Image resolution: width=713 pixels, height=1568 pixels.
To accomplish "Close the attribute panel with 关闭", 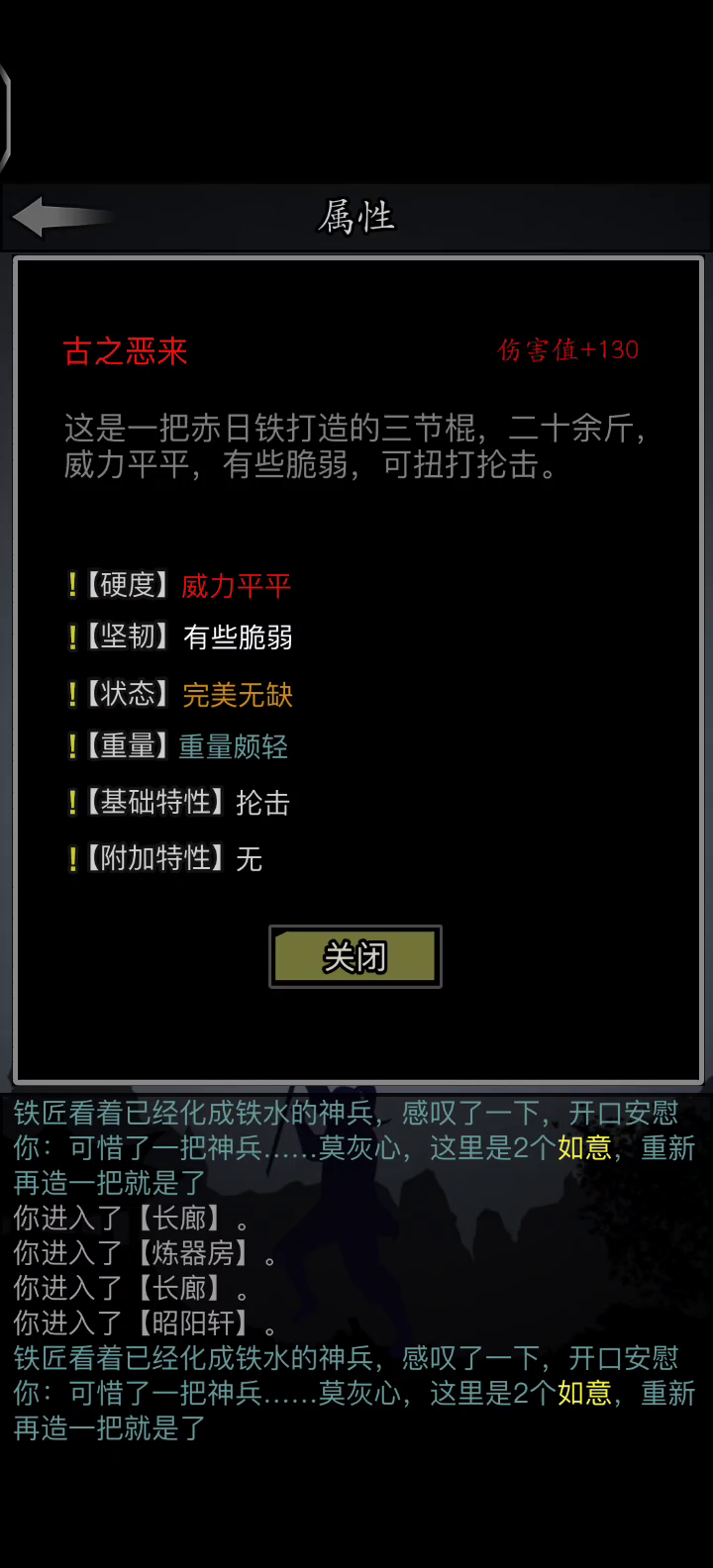I will tap(356, 956).
